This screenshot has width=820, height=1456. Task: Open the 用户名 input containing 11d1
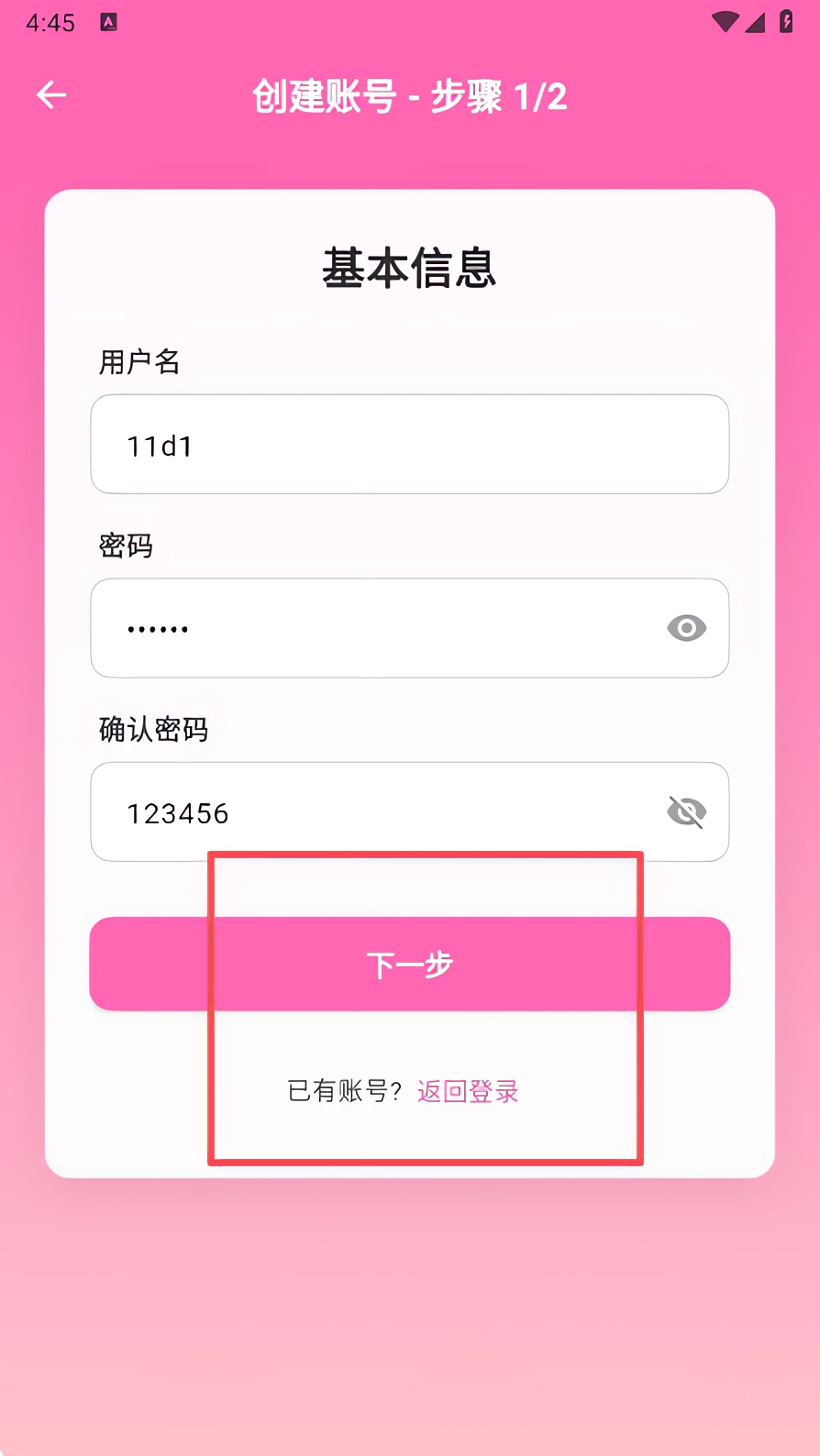pos(409,445)
